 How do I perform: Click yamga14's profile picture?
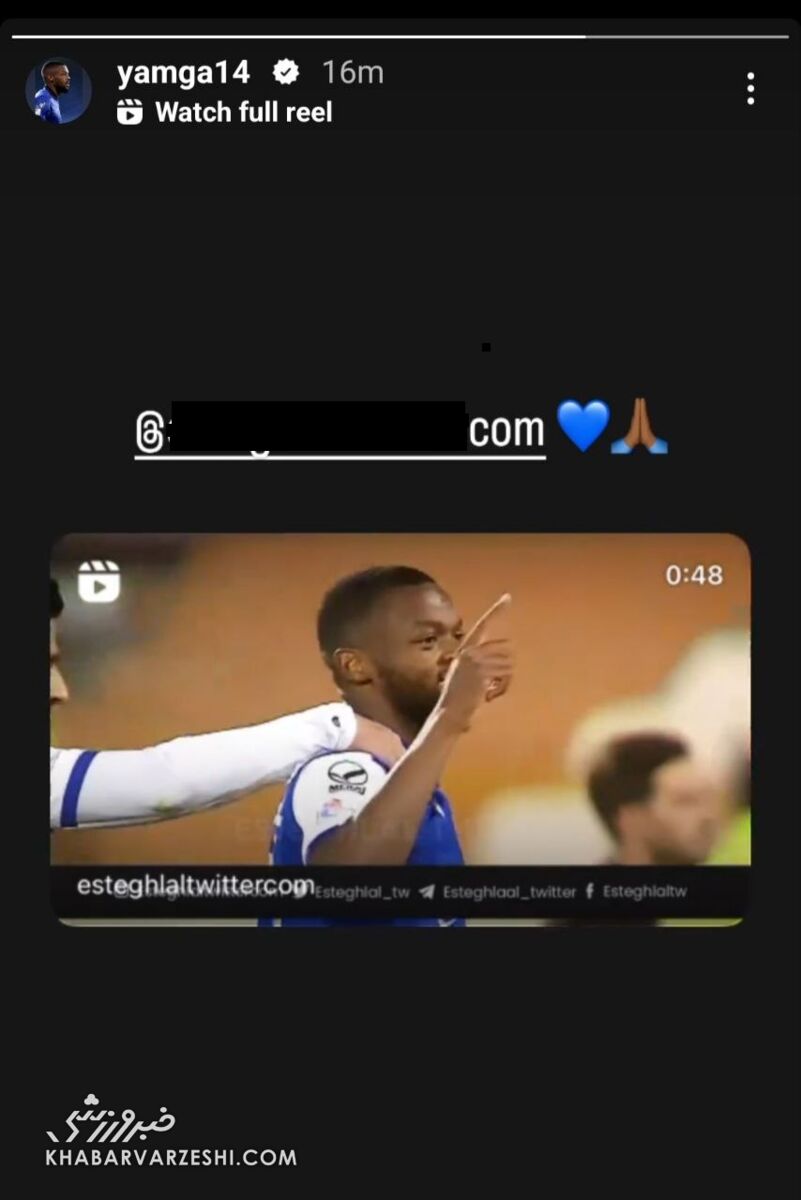tap(60, 90)
